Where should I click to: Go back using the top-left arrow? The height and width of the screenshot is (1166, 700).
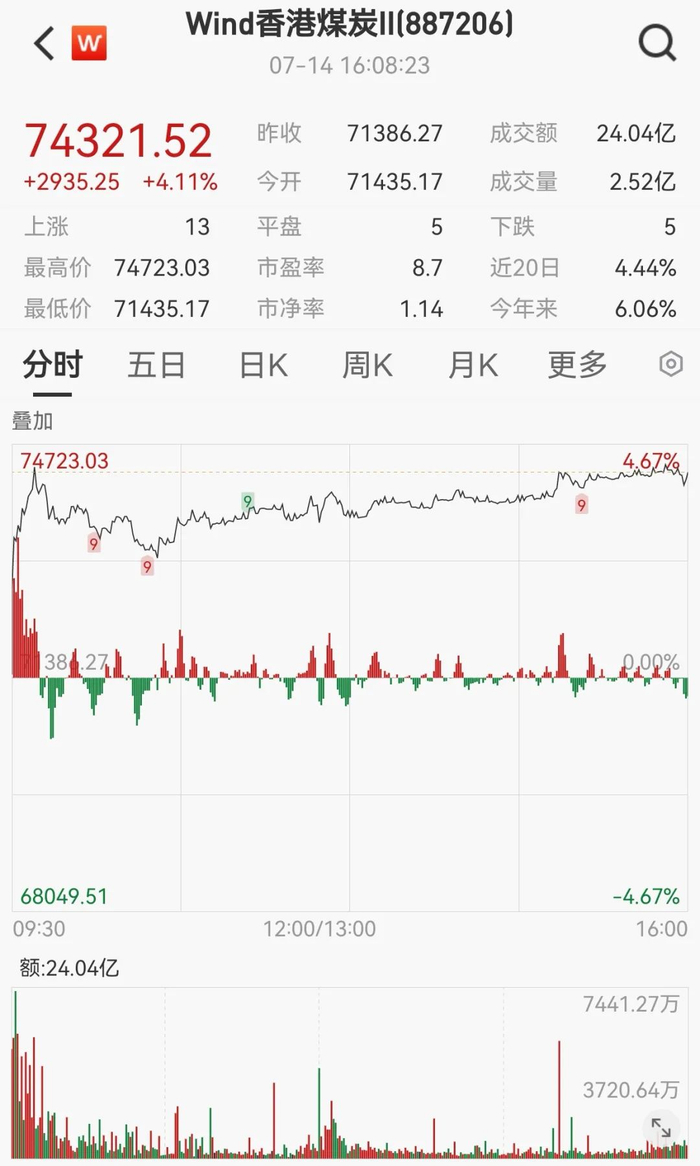coord(43,43)
